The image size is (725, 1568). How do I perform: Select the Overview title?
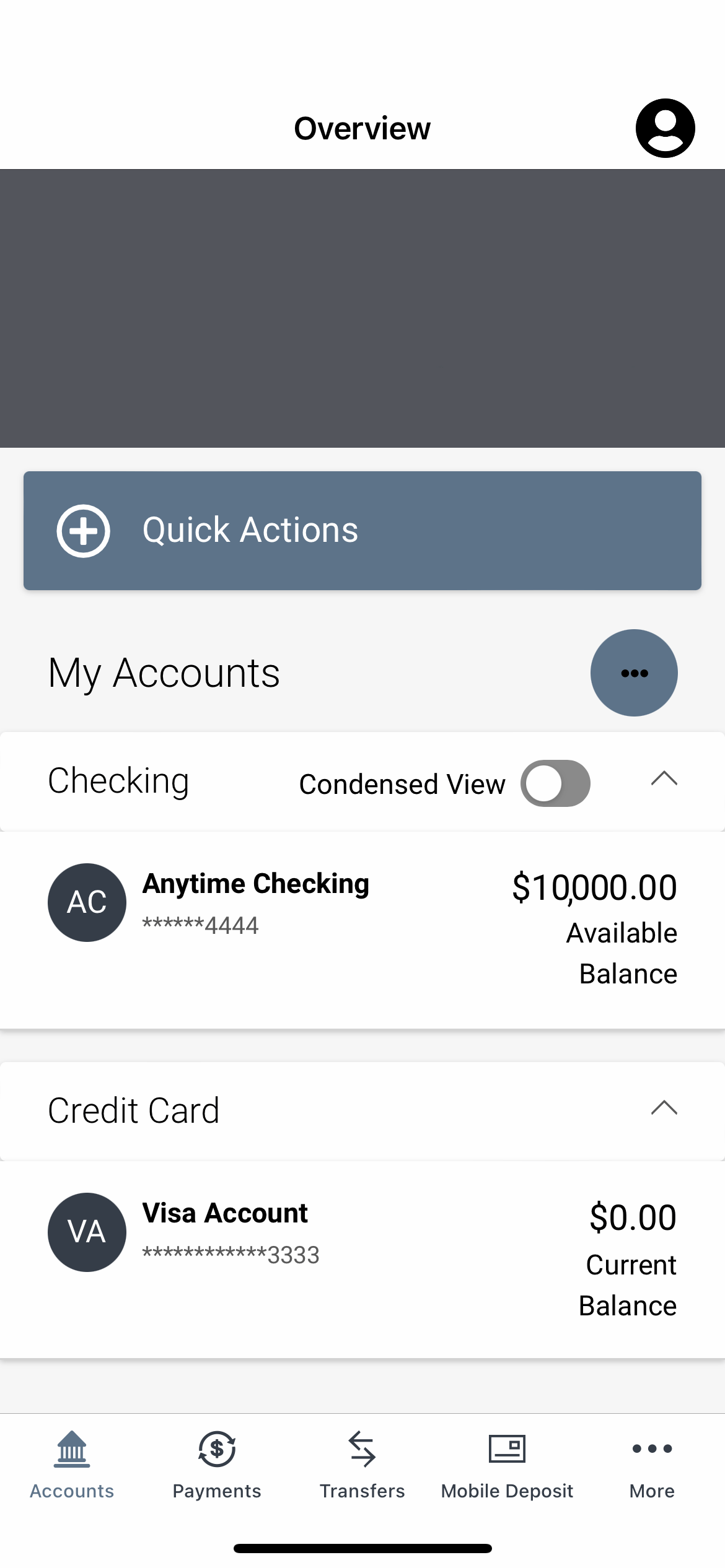[x=362, y=128]
